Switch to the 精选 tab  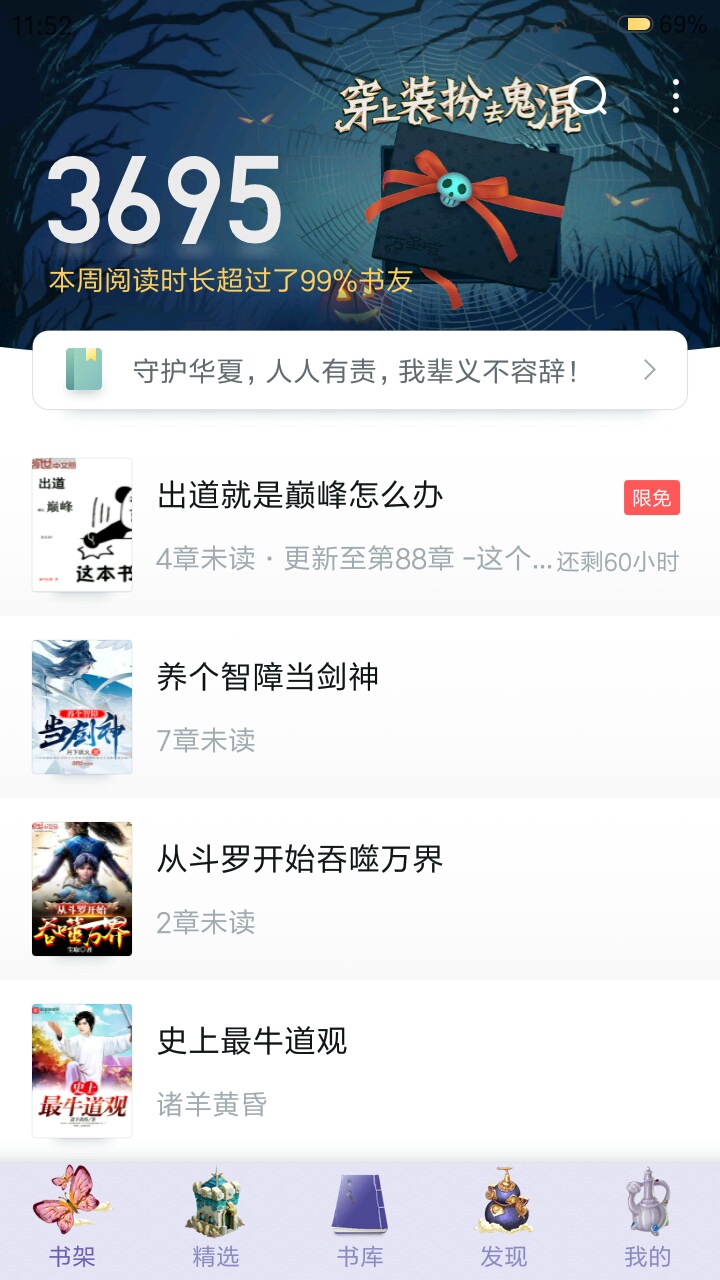pyautogui.click(x=216, y=1218)
